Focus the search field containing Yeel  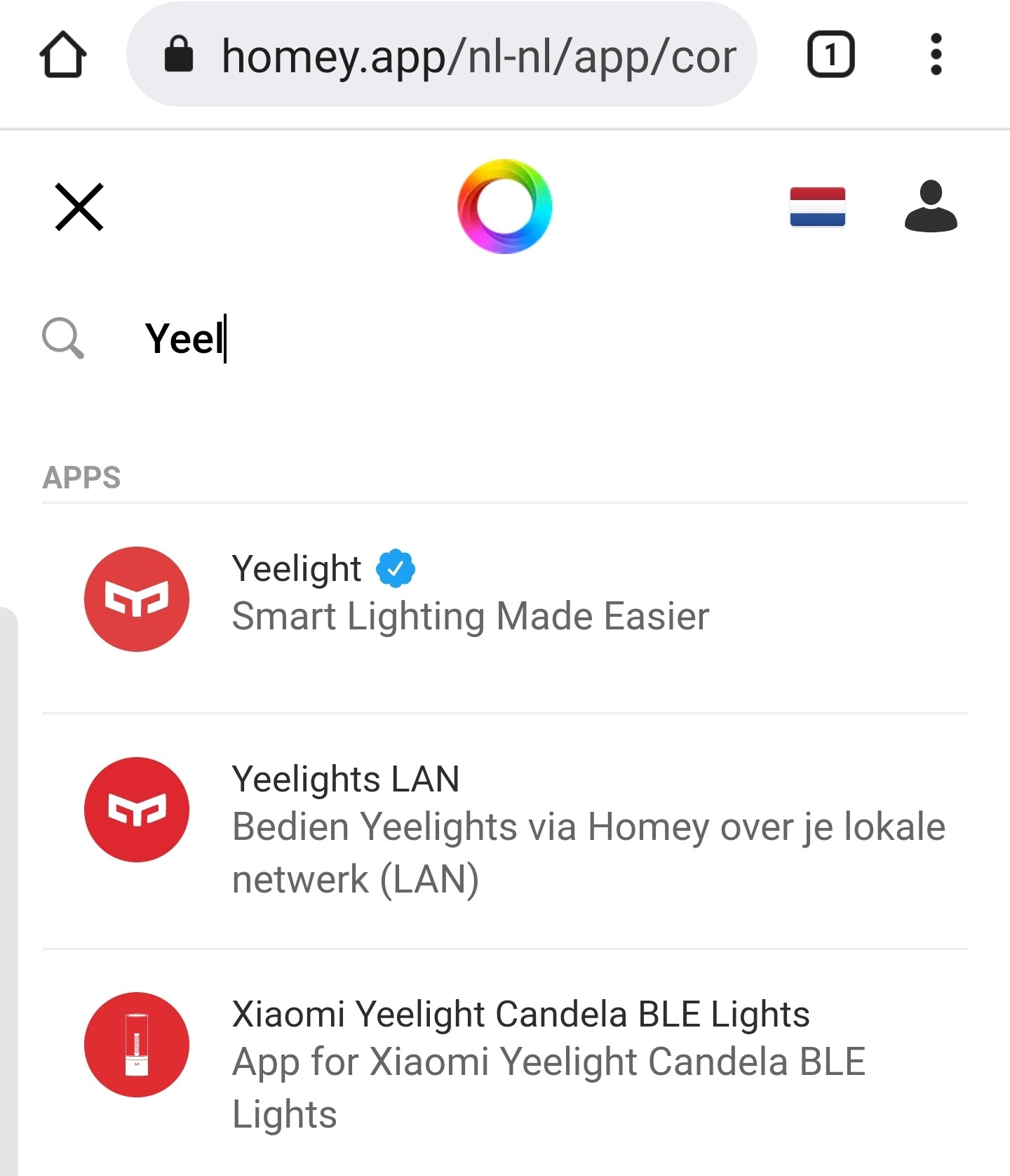point(491,338)
